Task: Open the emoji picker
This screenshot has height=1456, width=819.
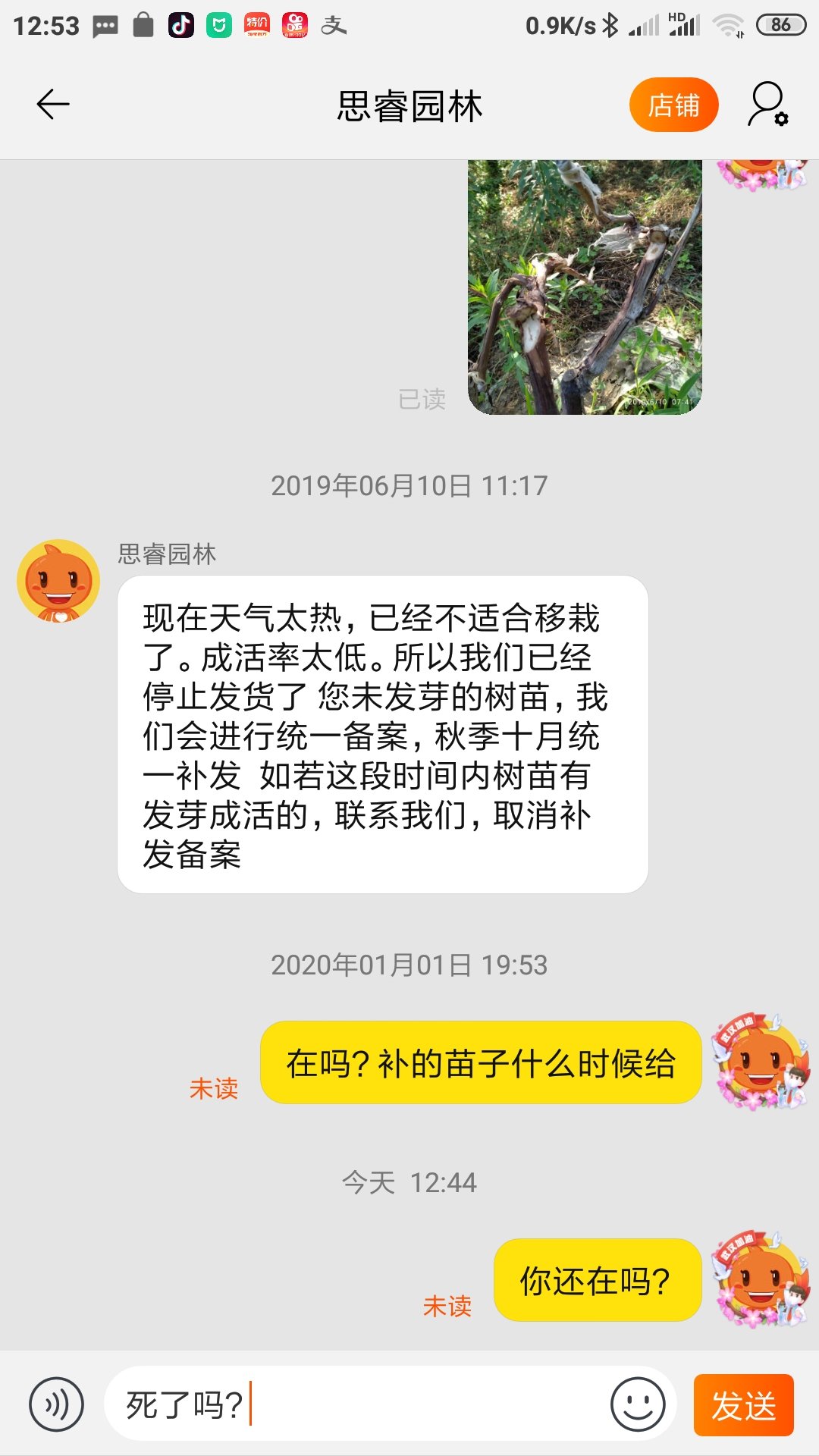Action: point(638,1404)
